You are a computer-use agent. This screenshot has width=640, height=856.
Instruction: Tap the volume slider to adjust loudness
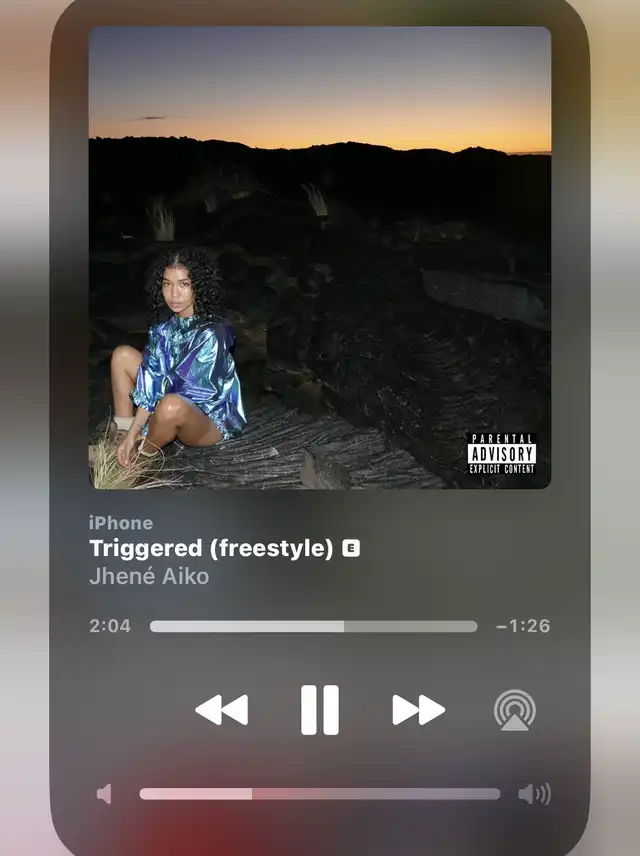tap(319, 794)
